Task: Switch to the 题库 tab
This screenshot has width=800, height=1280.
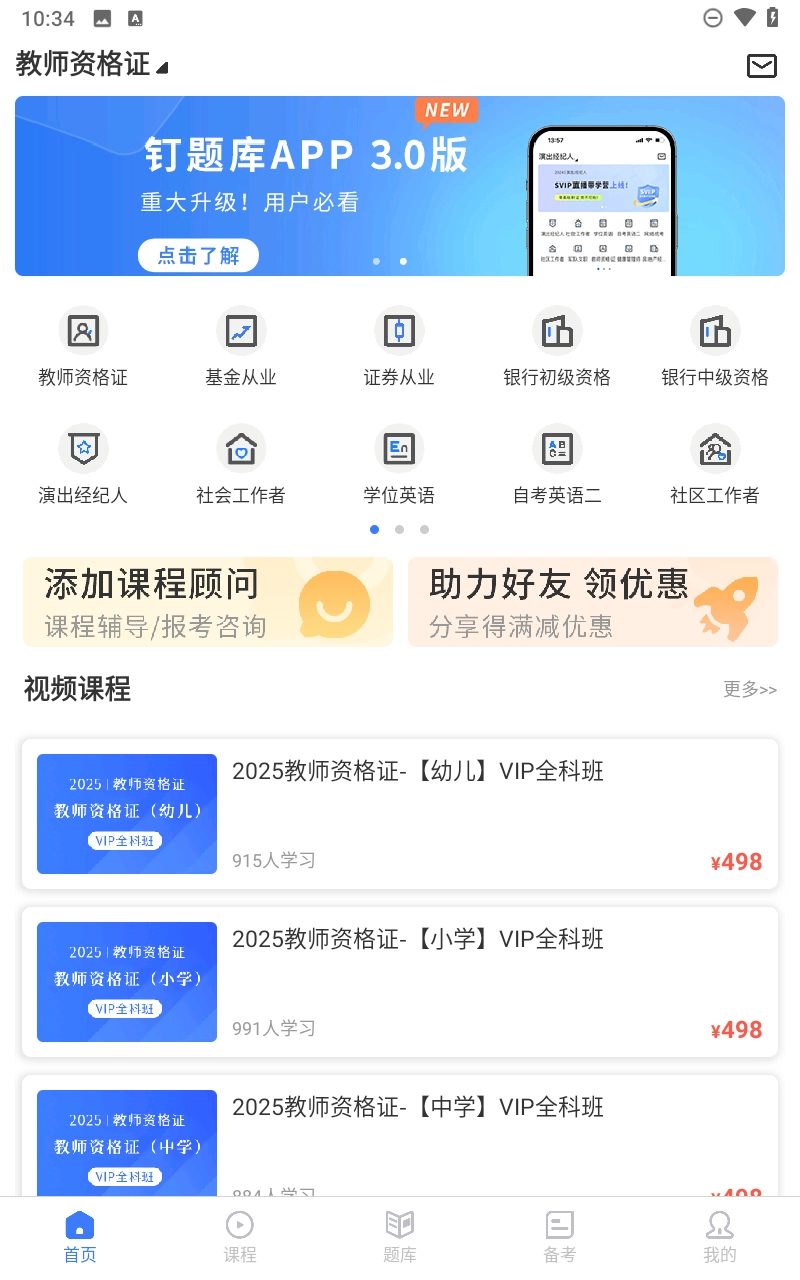Action: [400, 1234]
